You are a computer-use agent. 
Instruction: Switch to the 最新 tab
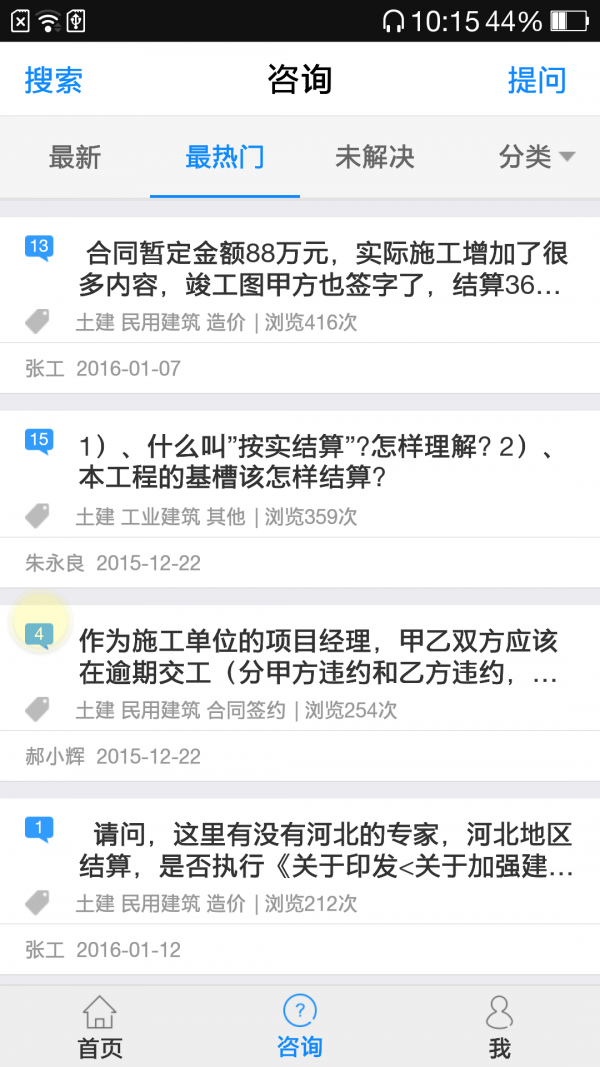75,157
